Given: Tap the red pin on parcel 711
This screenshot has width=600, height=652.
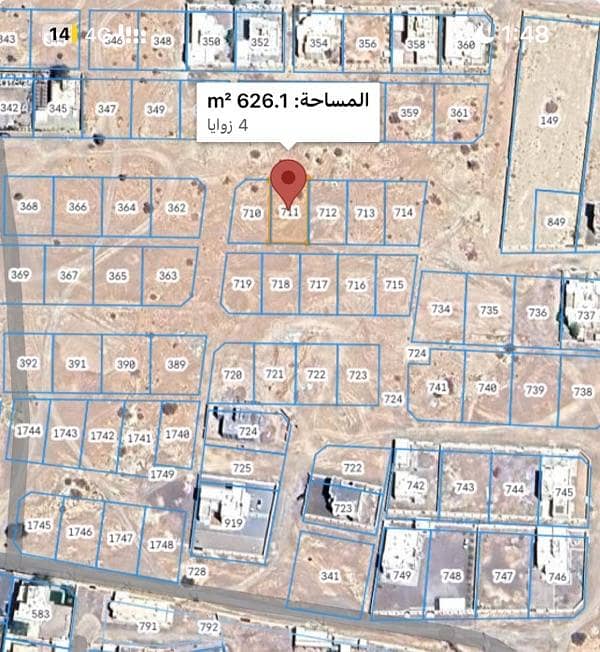Looking at the screenshot, I should click(289, 181).
